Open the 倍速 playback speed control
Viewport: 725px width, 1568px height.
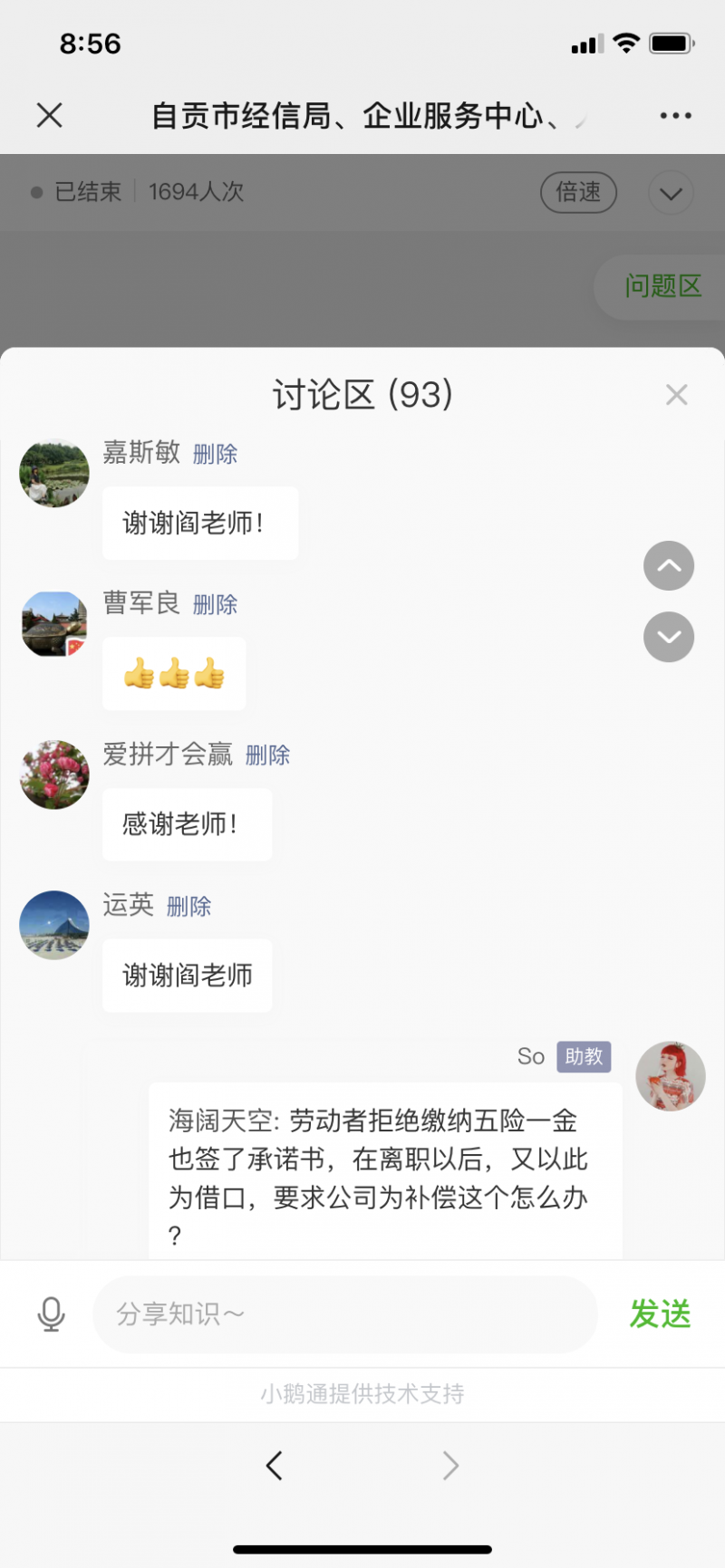pos(579,192)
